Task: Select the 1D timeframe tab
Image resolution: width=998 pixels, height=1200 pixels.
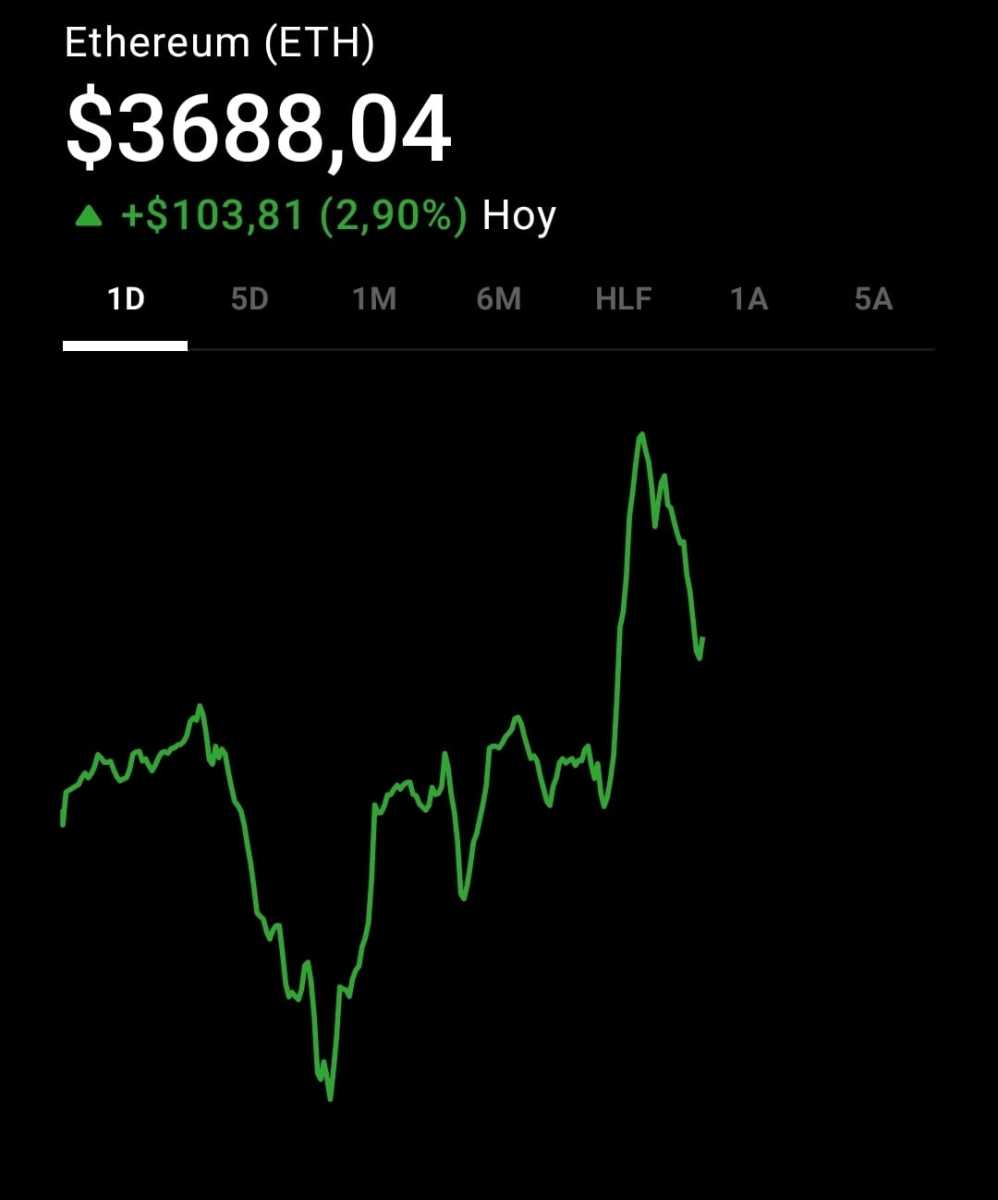Action: [126, 298]
